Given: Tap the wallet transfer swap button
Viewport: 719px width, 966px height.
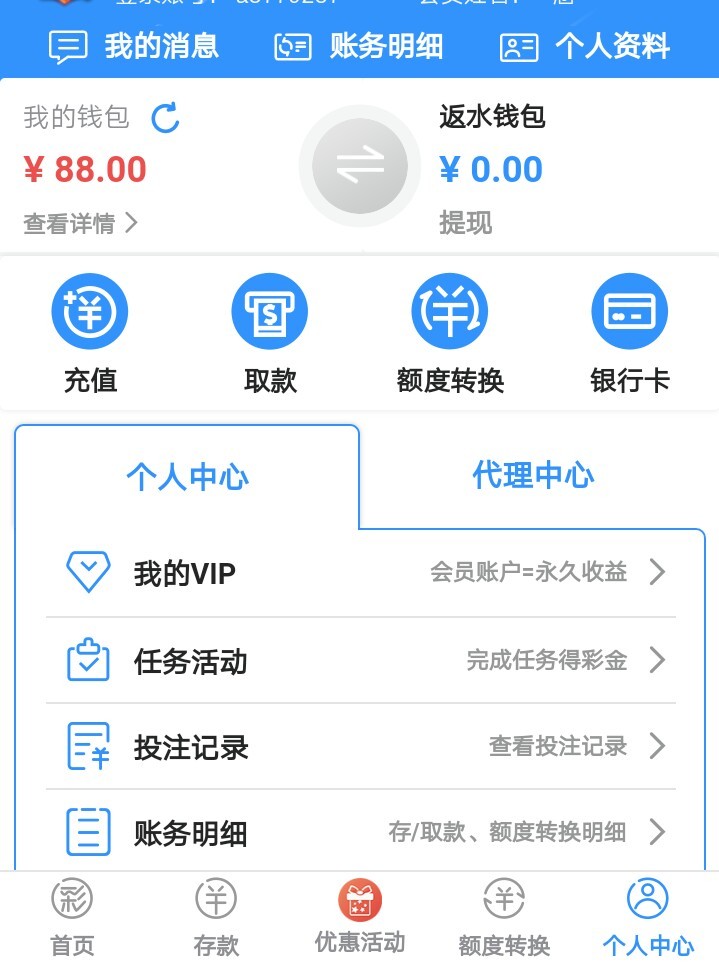Looking at the screenshot, I should 360,166.
